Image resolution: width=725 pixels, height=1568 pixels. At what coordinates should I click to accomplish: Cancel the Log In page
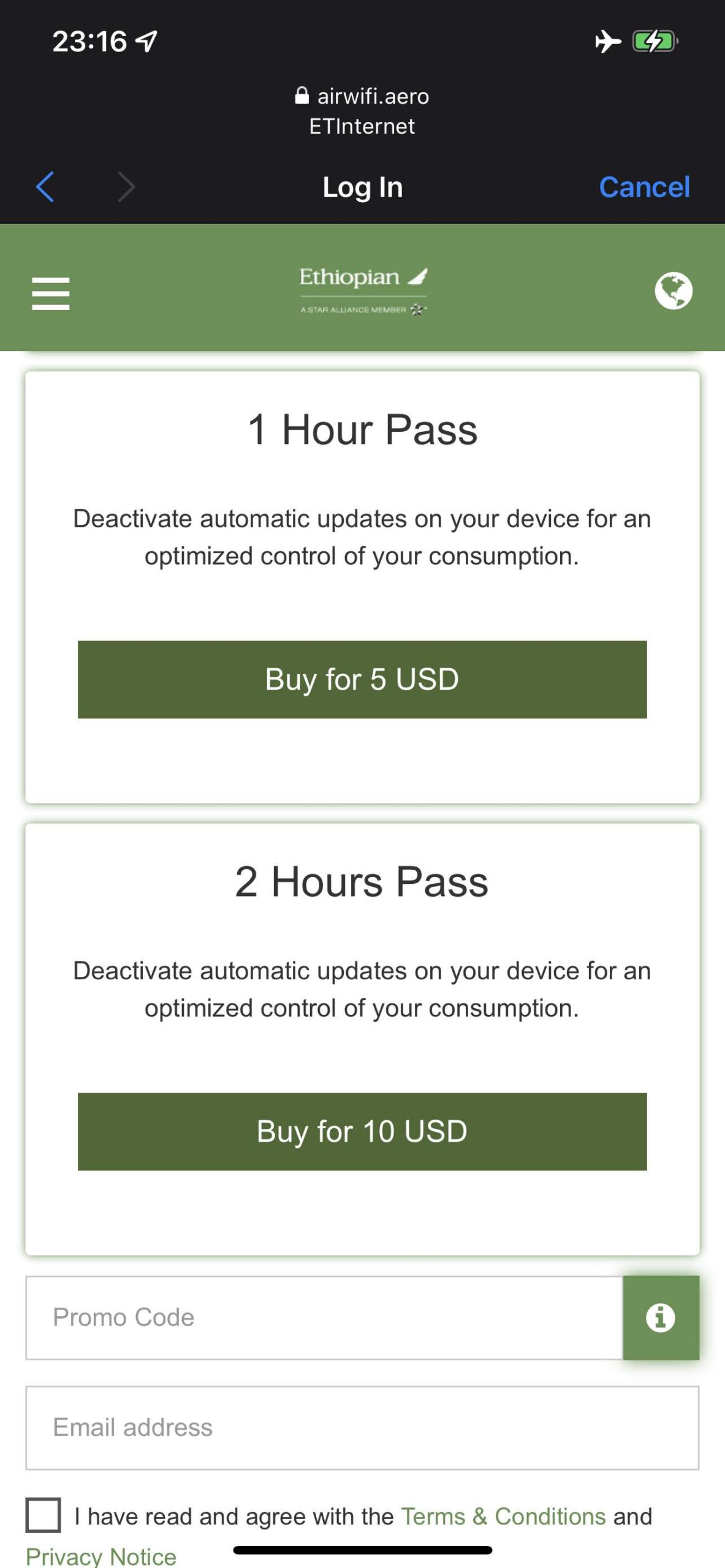pos(644,187)
